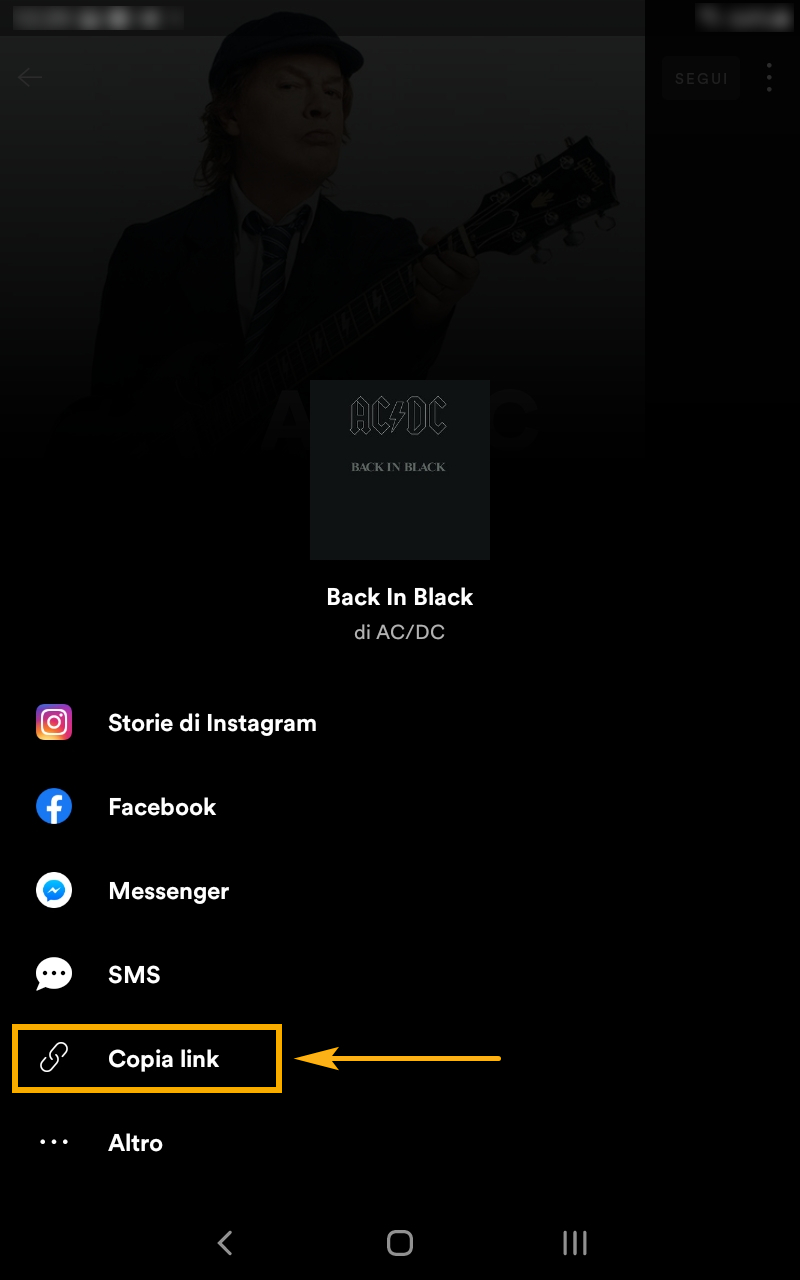Share Back In Black by SMS

pyautogui.click(x=400, y=975)
